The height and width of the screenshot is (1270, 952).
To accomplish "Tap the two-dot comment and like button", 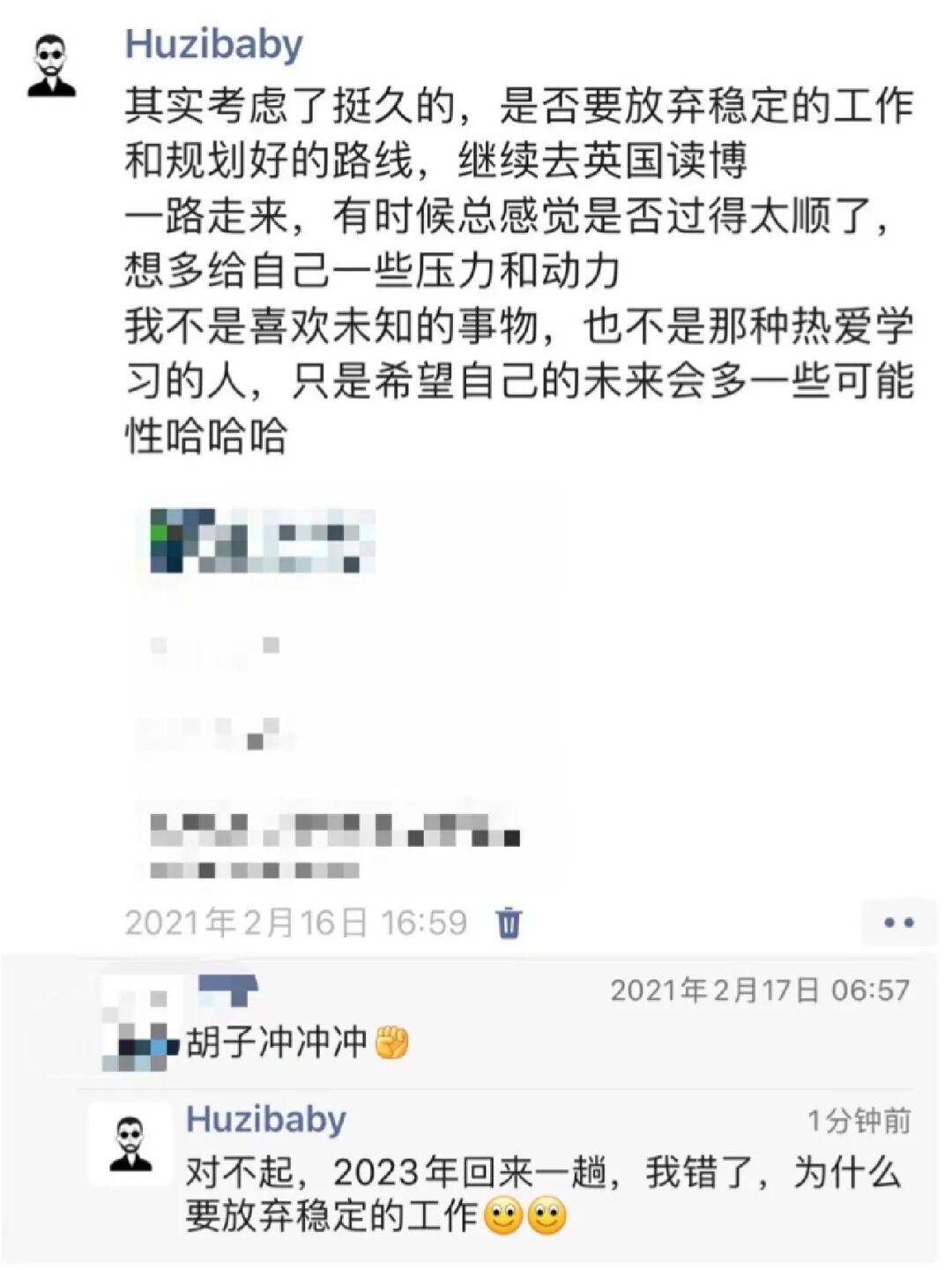I will tap(898, 923).
